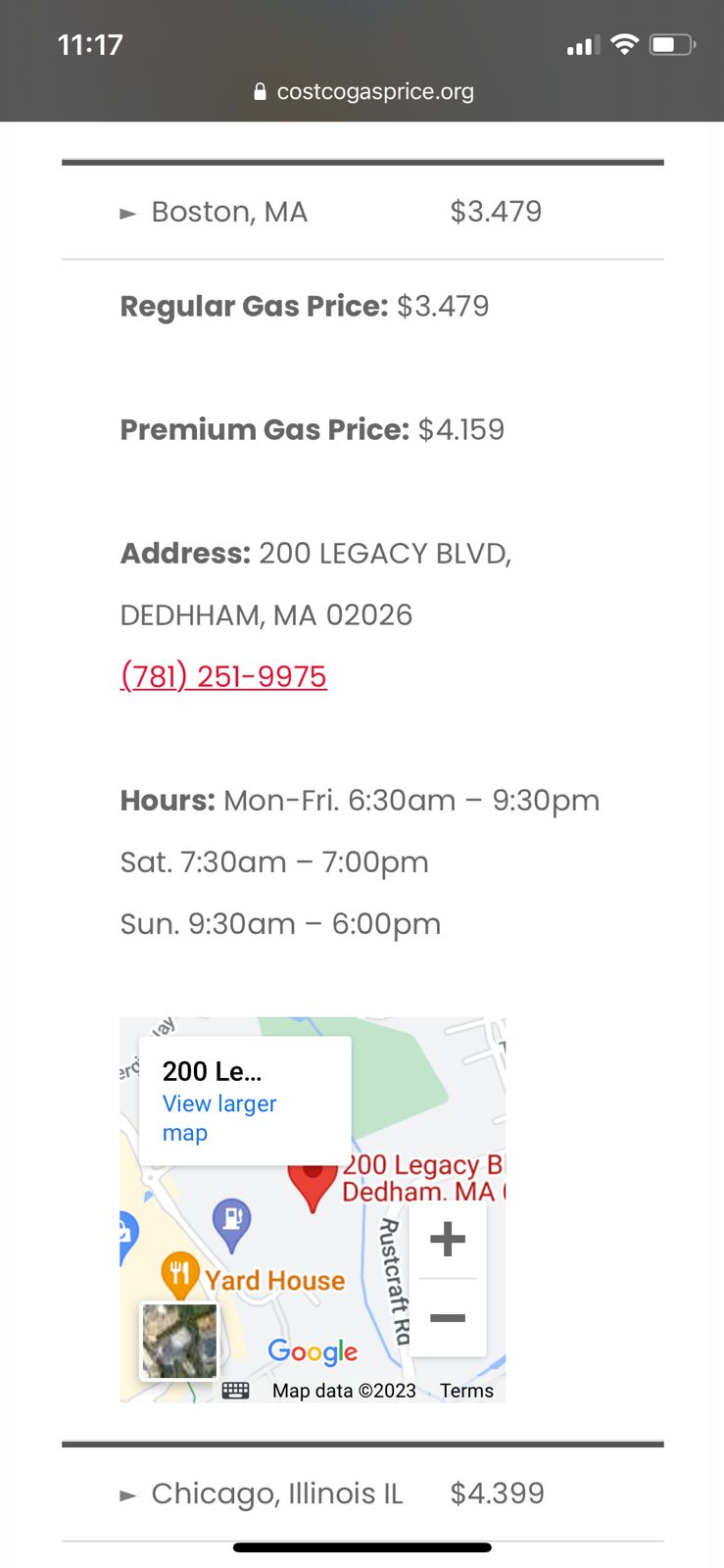View map keyboard shortcuts

pos(235,1390)
